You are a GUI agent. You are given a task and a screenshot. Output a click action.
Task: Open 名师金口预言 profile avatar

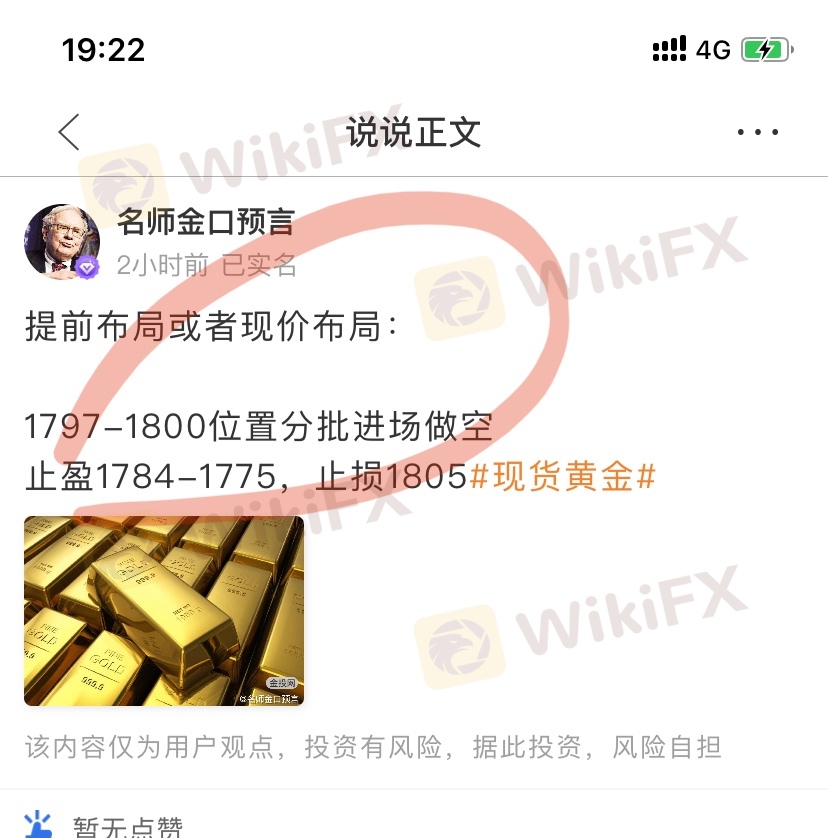[x=62, y=242]
